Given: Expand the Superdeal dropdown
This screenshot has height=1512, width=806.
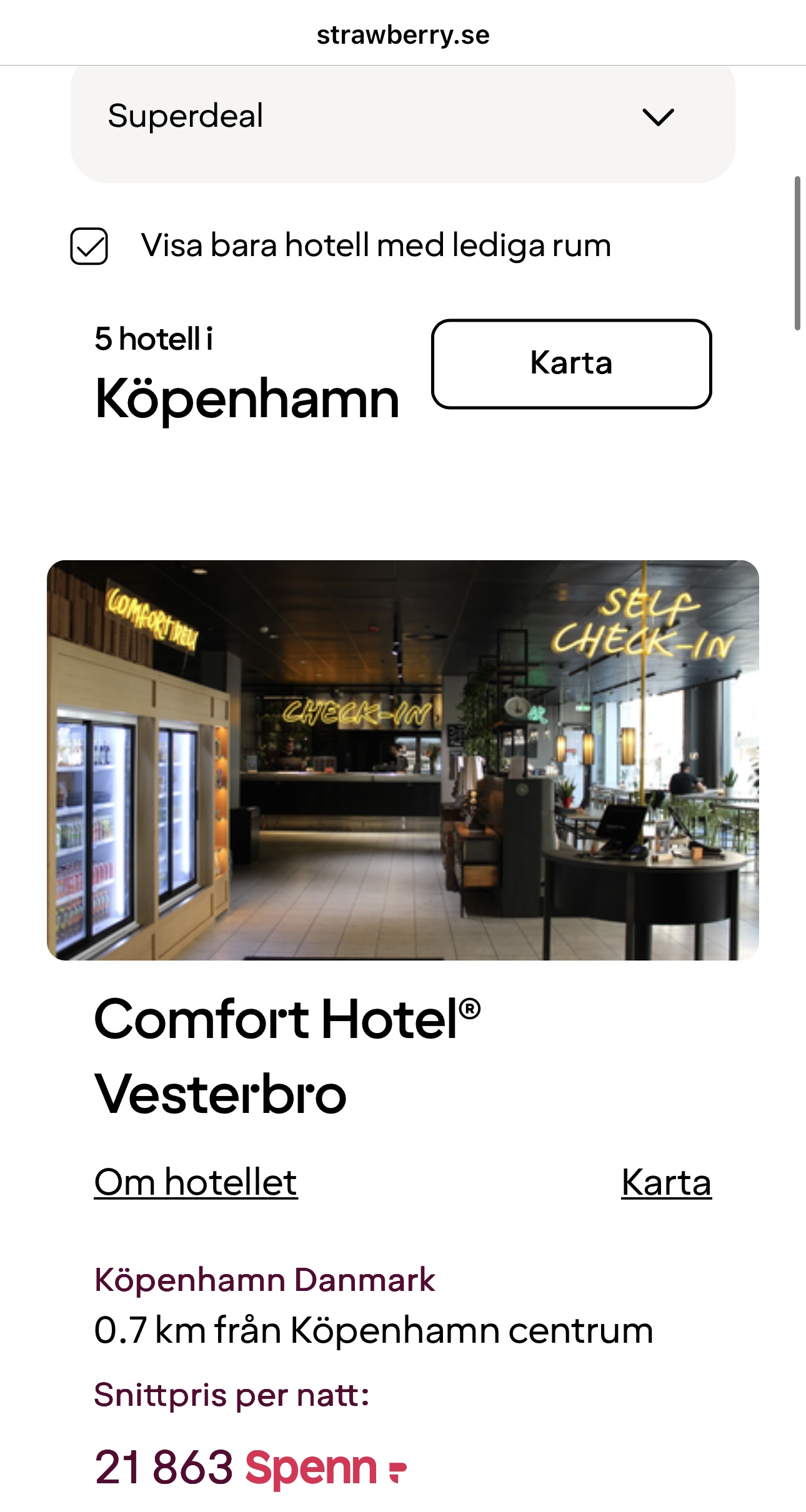Looking at the screenshot, I should pos(402,117).
